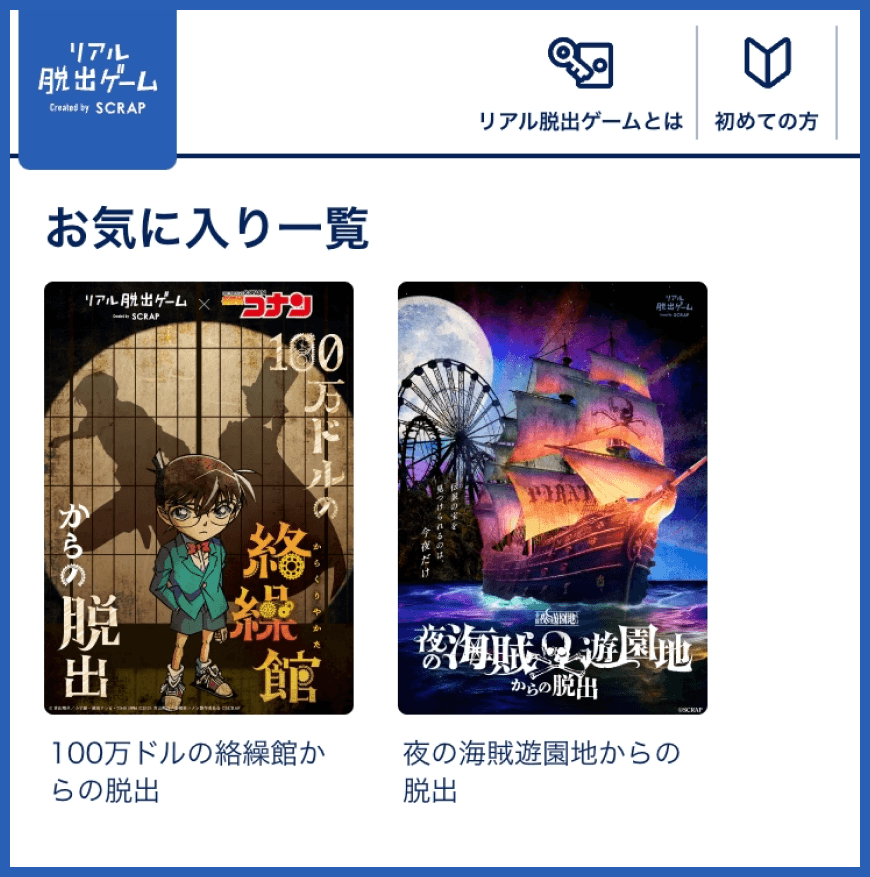Open 夜の海賊遊園地からの脱出 poster
Image resolution: width=870 pixels, height=877 pixels.
click(552, 498)
